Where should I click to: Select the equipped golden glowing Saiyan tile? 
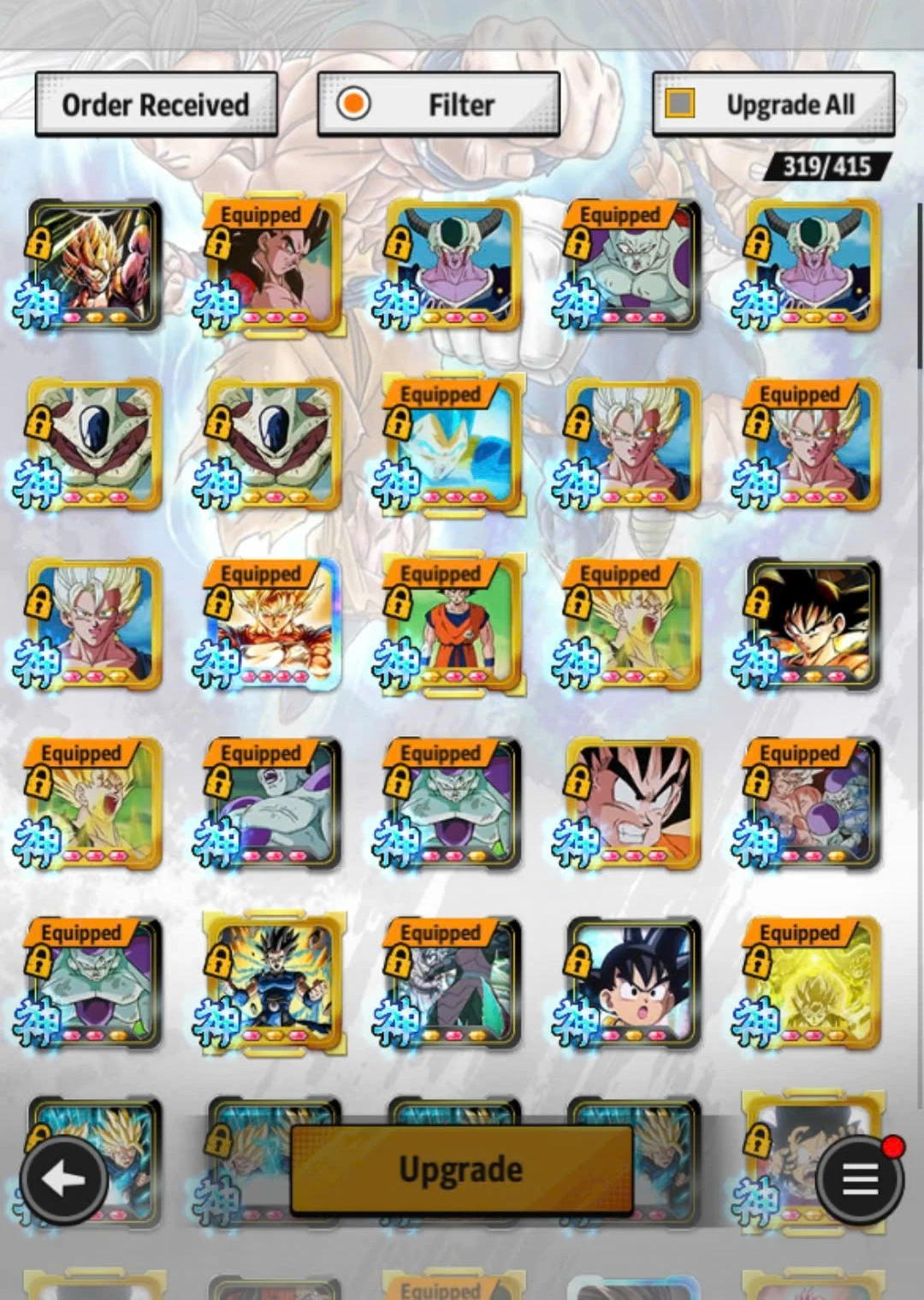(x=813, y=984)
